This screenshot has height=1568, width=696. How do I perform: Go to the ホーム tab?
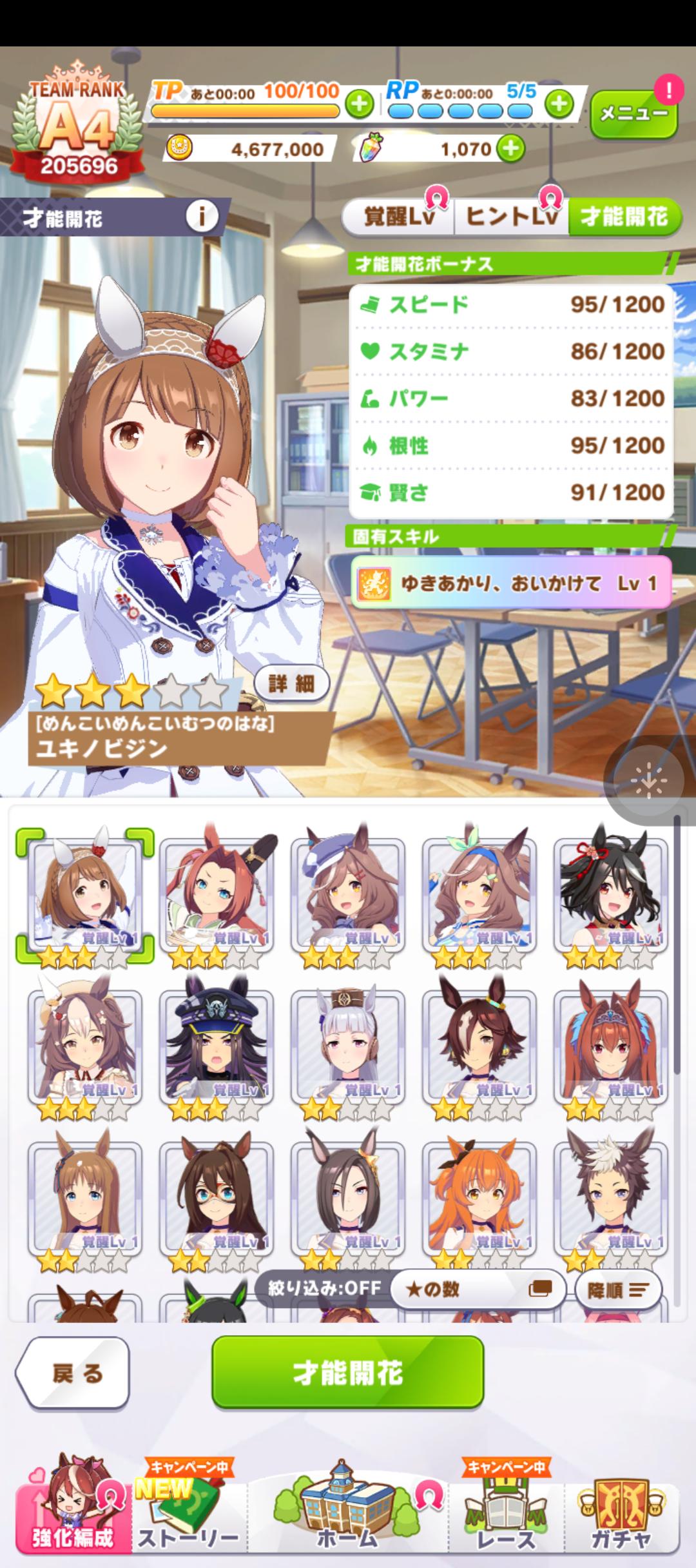[x=348, y=1511]
